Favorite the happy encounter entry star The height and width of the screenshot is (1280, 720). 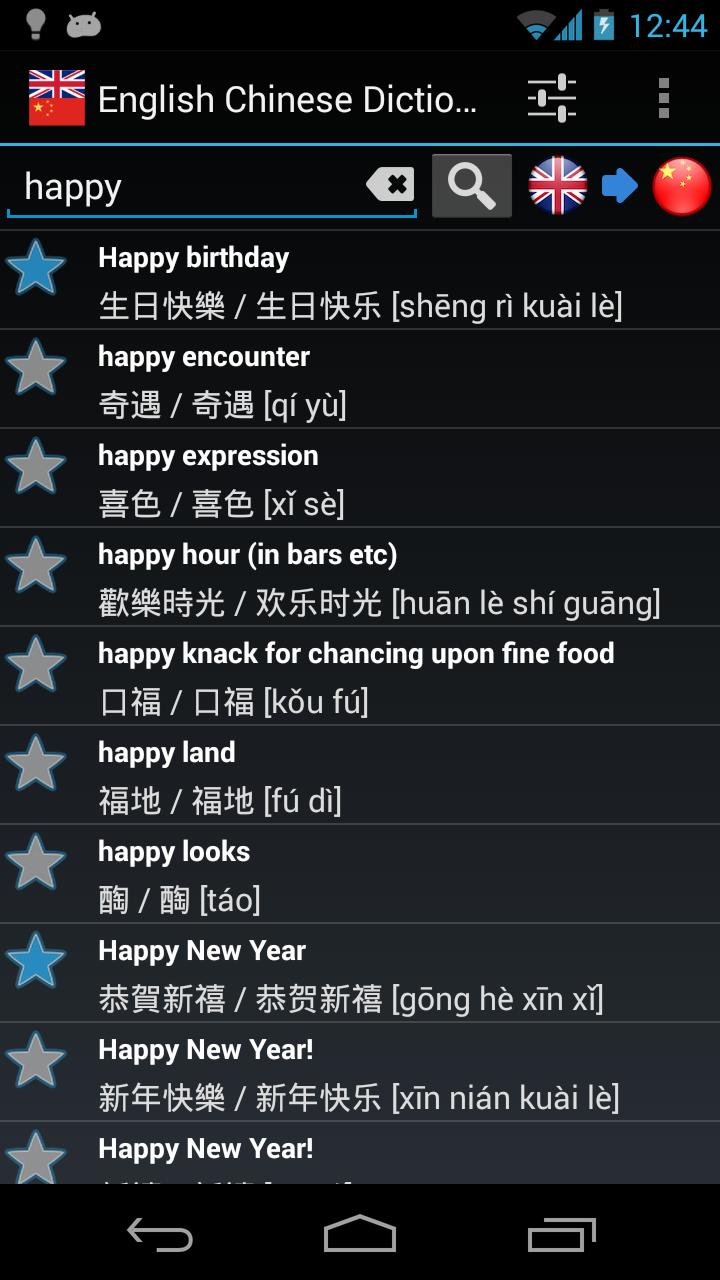[x=37, y=367]
